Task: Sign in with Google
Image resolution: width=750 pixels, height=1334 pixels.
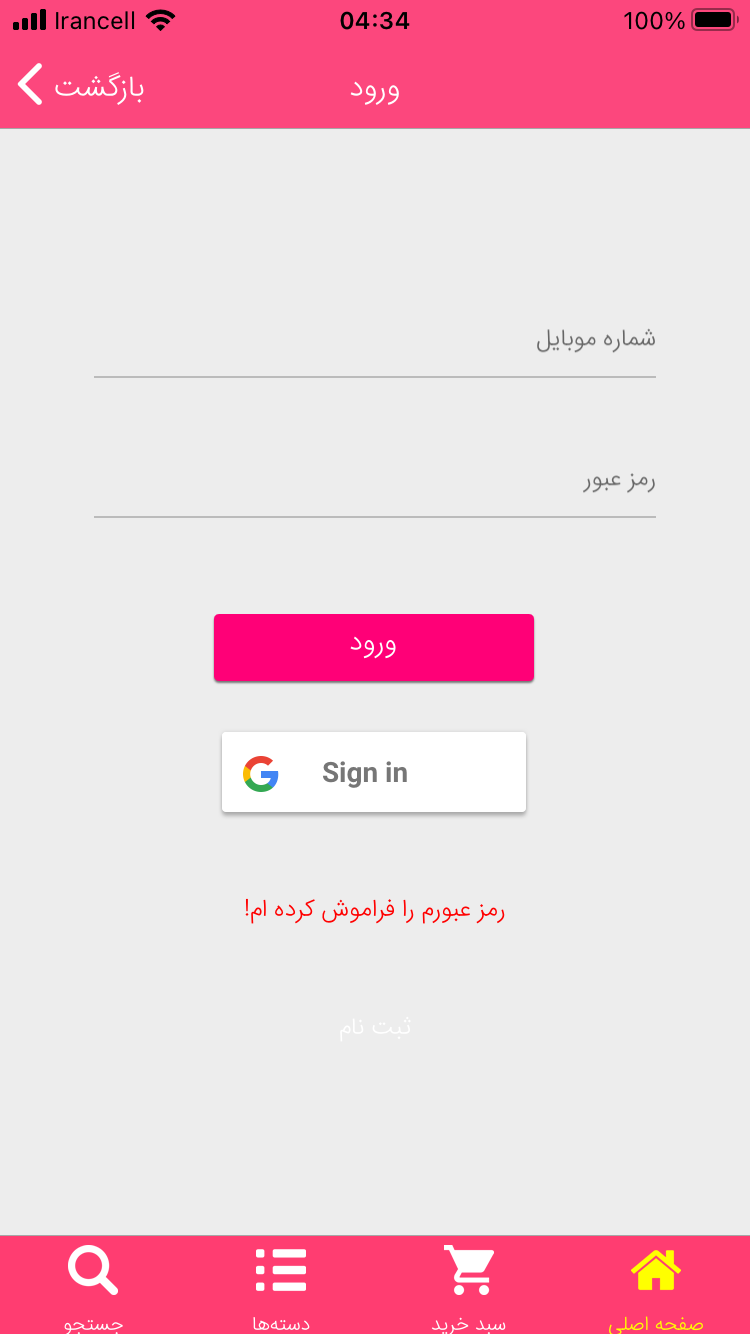Action: pos(374,772)
